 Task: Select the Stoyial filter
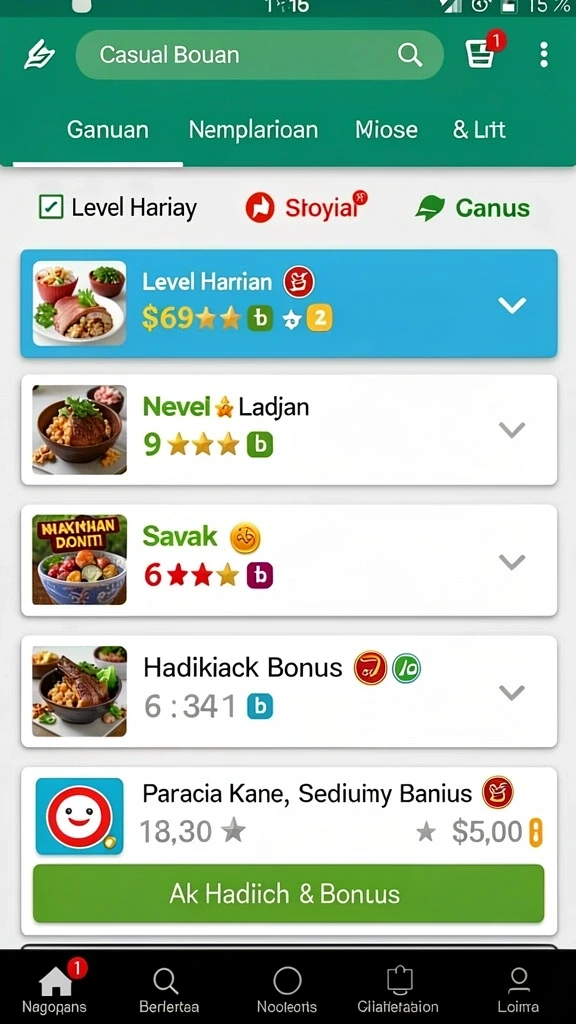306,208
